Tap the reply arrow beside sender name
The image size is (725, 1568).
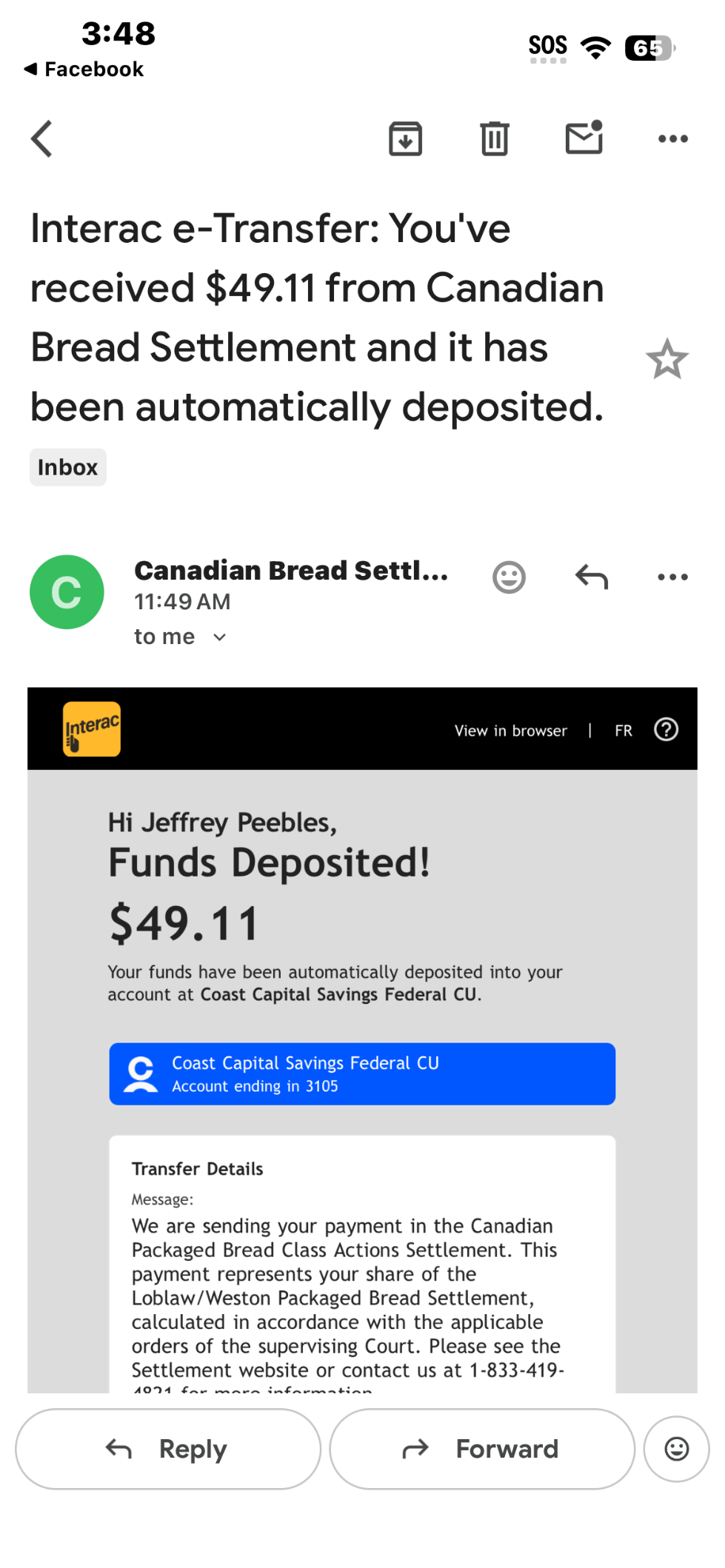pyautogui.click(x=592, y=577)
